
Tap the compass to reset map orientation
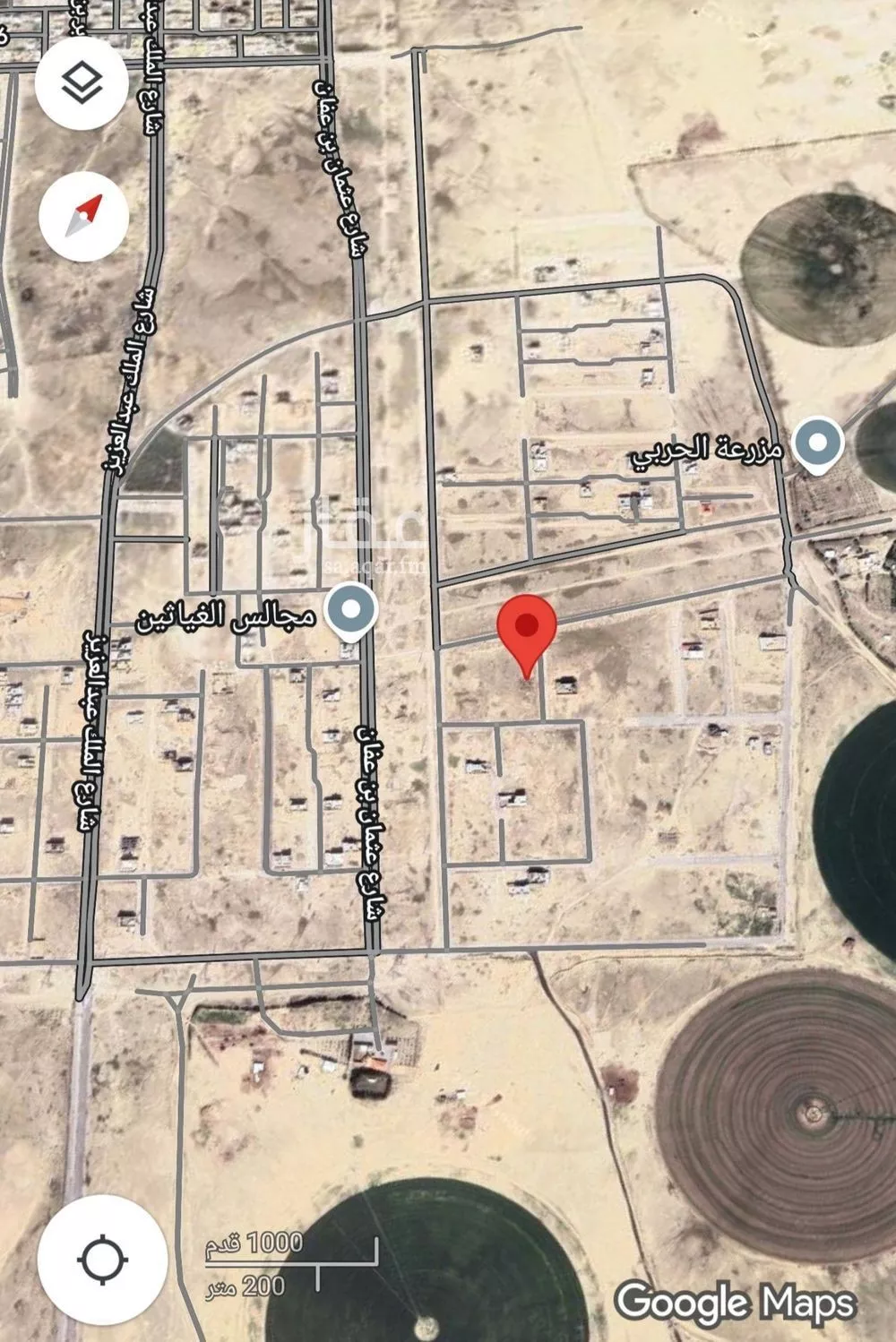pyautogui.click(x=84, y=216)
